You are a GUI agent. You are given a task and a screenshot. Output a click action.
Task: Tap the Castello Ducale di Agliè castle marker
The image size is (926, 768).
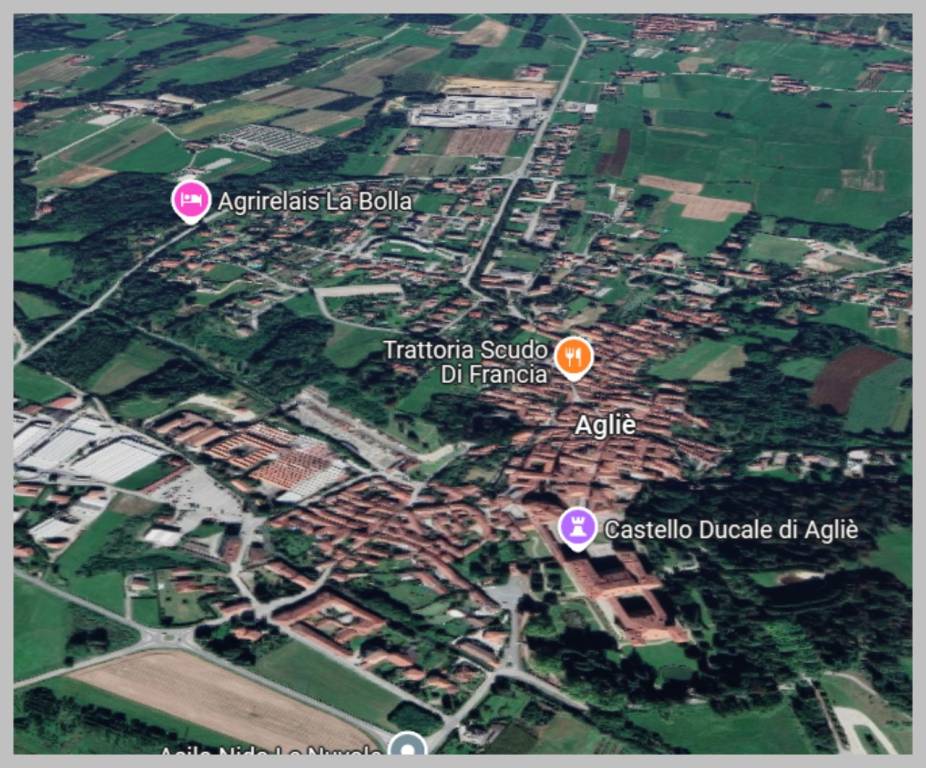click(577, 527)
